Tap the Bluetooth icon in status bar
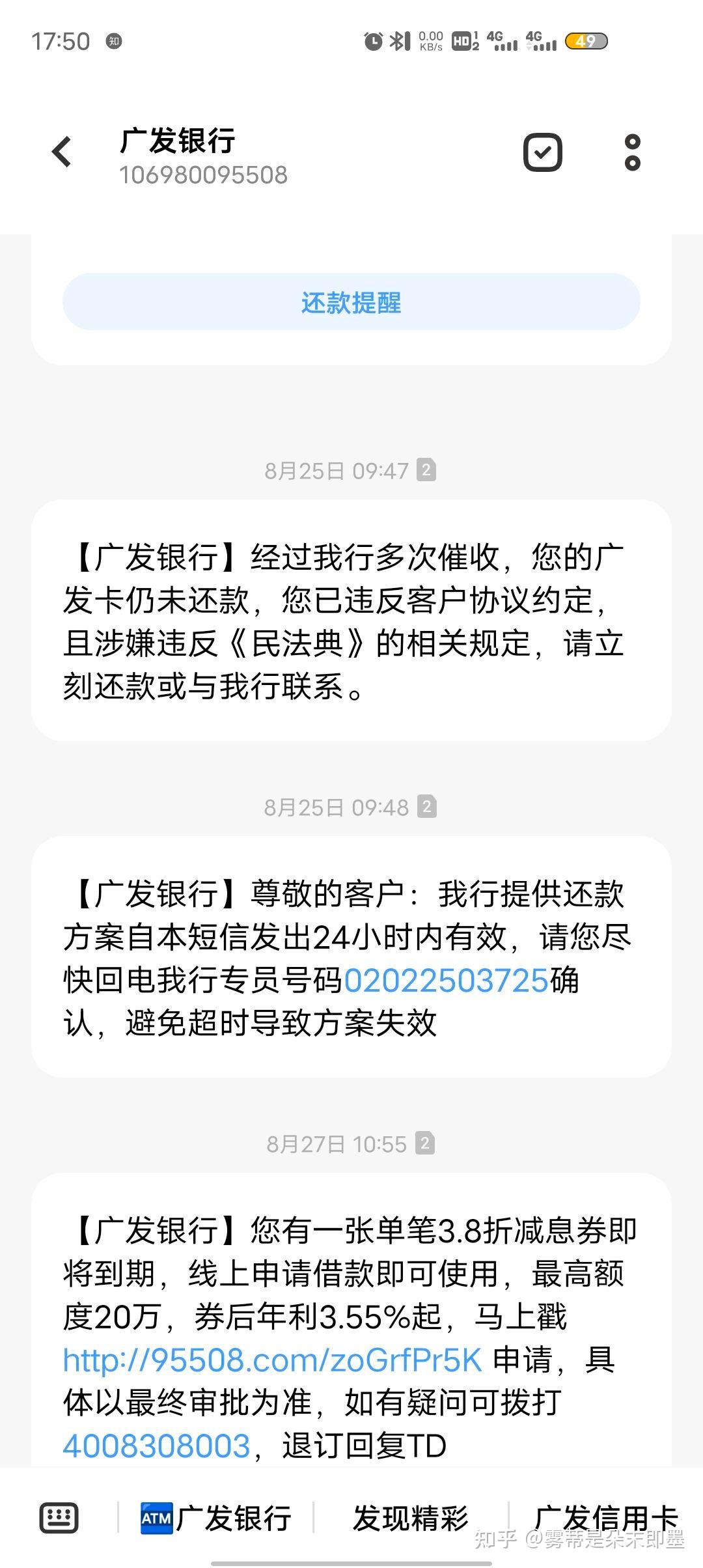This screenshot has height=1568, width=703. coord(398,40)
